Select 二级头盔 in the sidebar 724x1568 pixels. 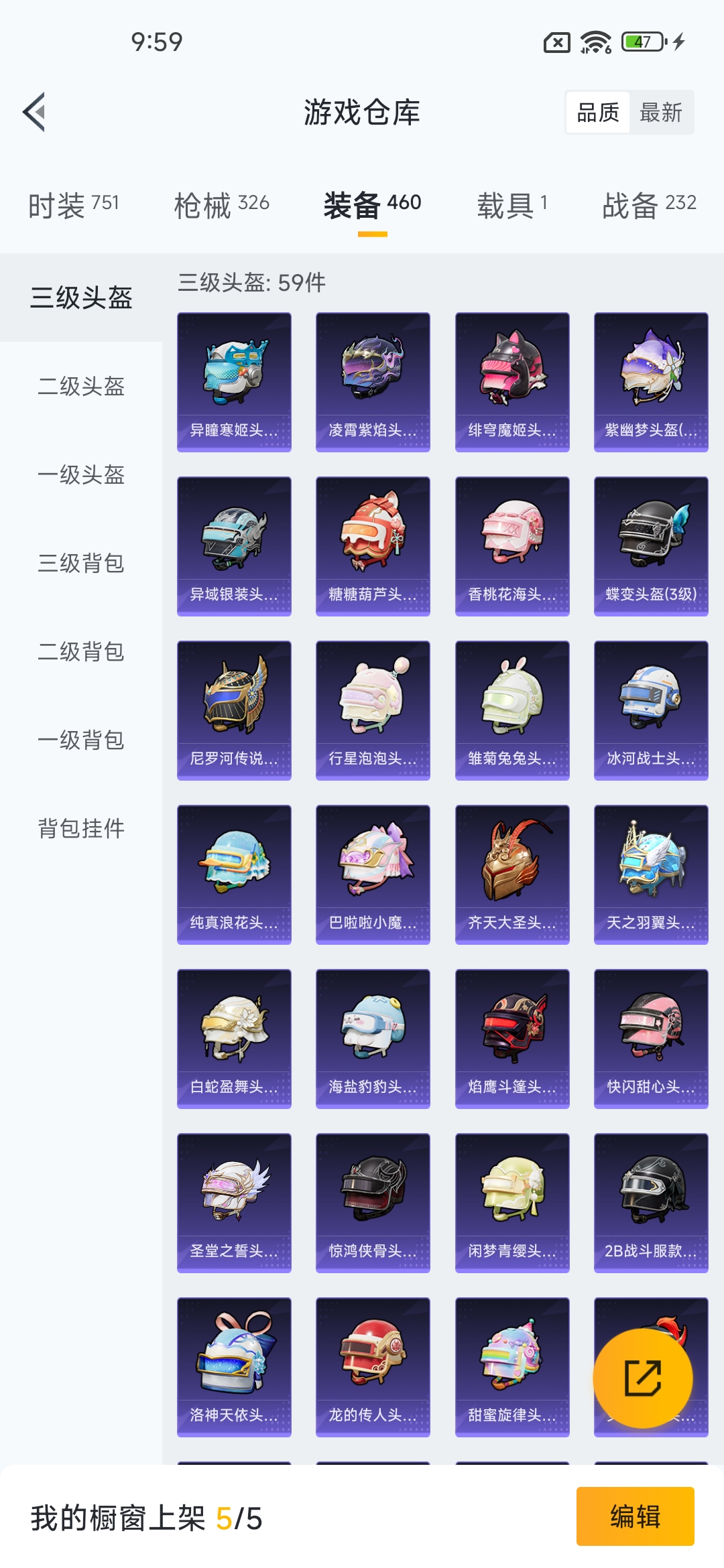[x=81, y=387]
